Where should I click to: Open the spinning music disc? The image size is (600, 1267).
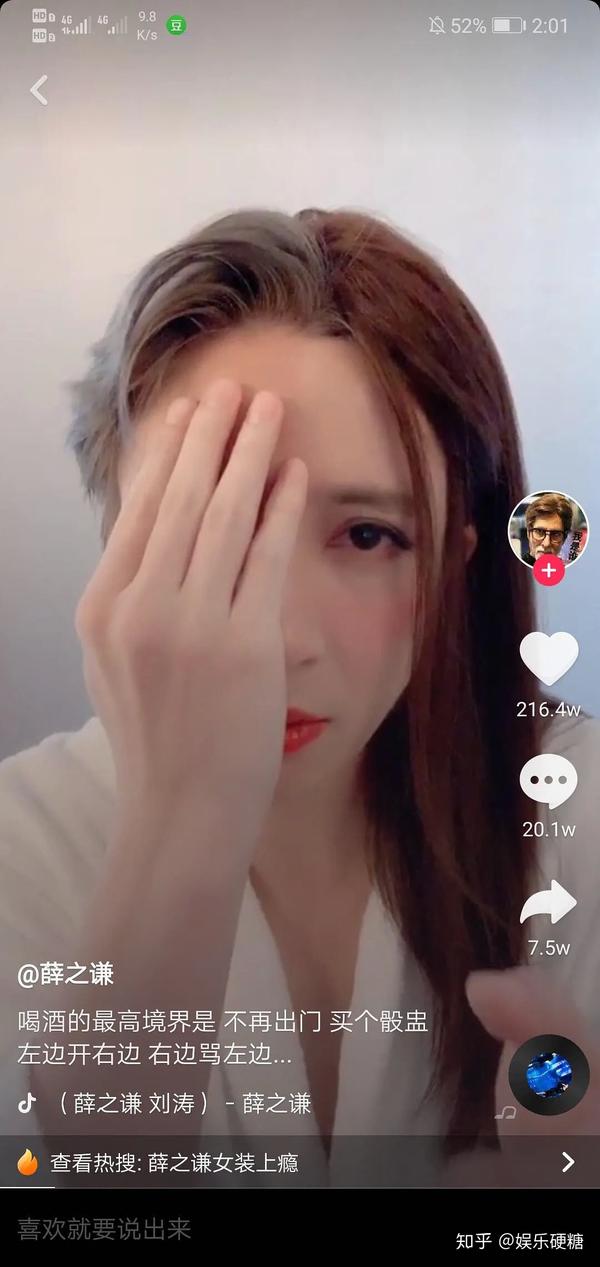[x=548, y=1075]
